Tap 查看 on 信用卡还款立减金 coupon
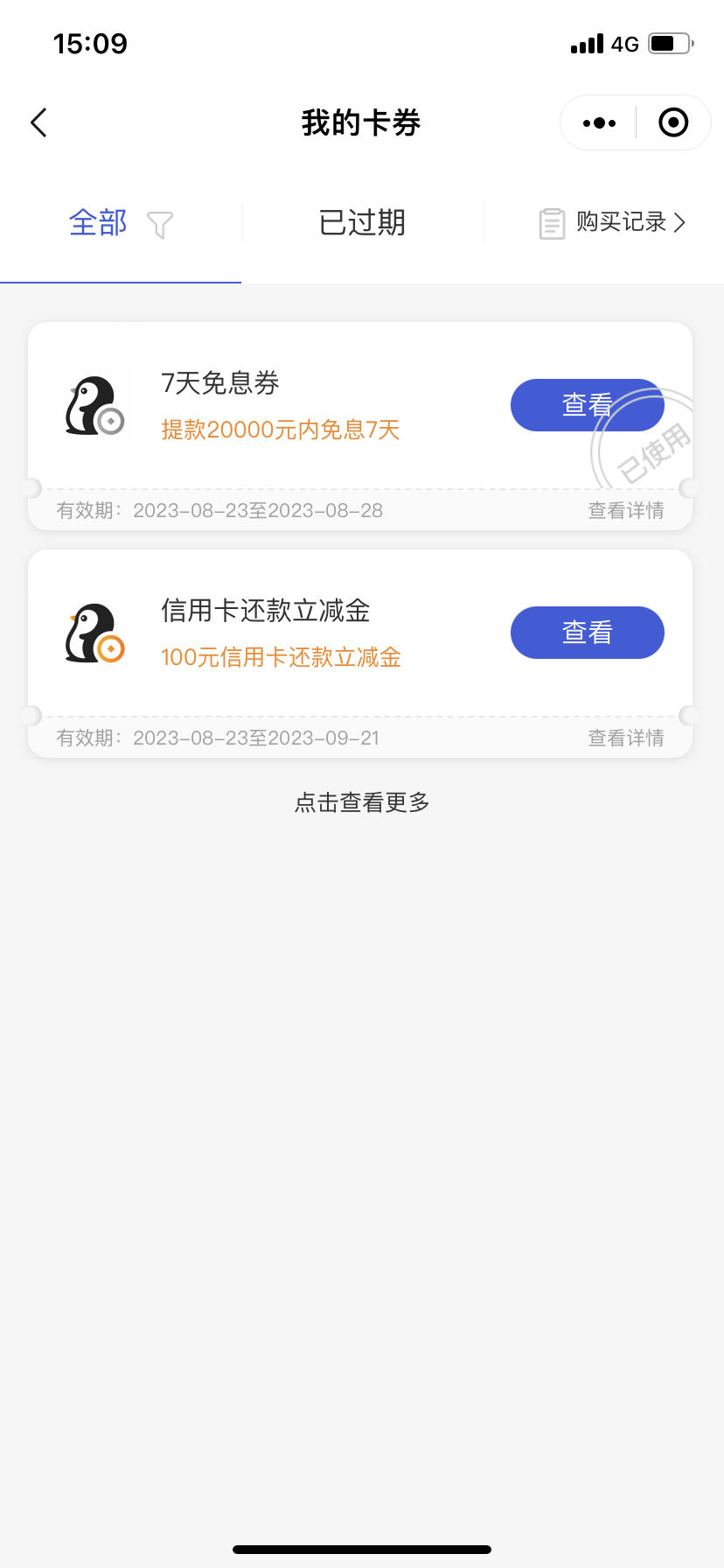This screenshot has height=1568, width=724. (588, 633)
